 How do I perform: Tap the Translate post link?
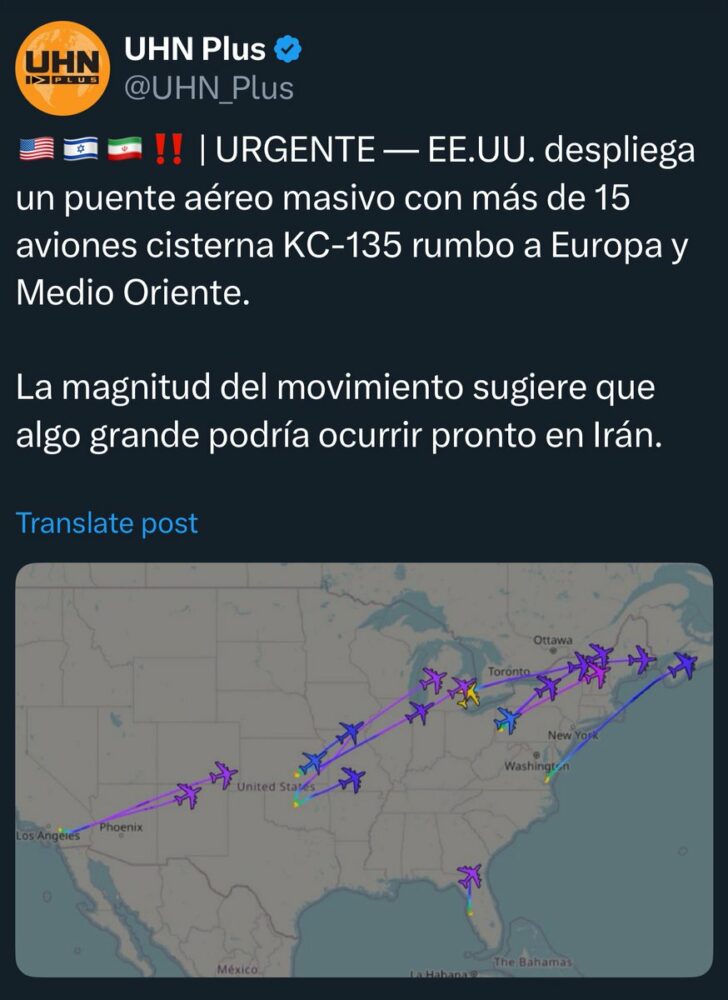(x=107, y=523)
